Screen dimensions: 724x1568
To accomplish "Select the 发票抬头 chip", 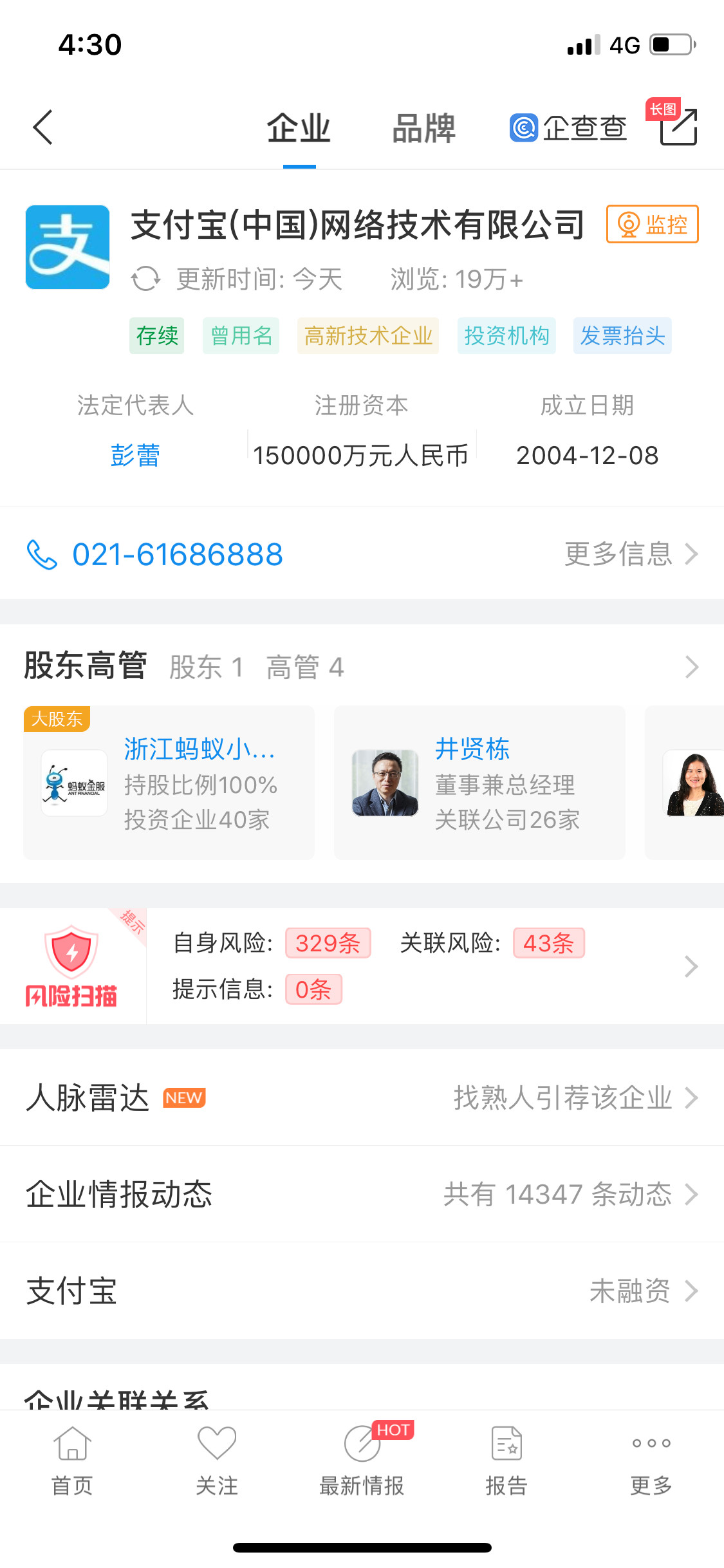I will click(622, 336).
